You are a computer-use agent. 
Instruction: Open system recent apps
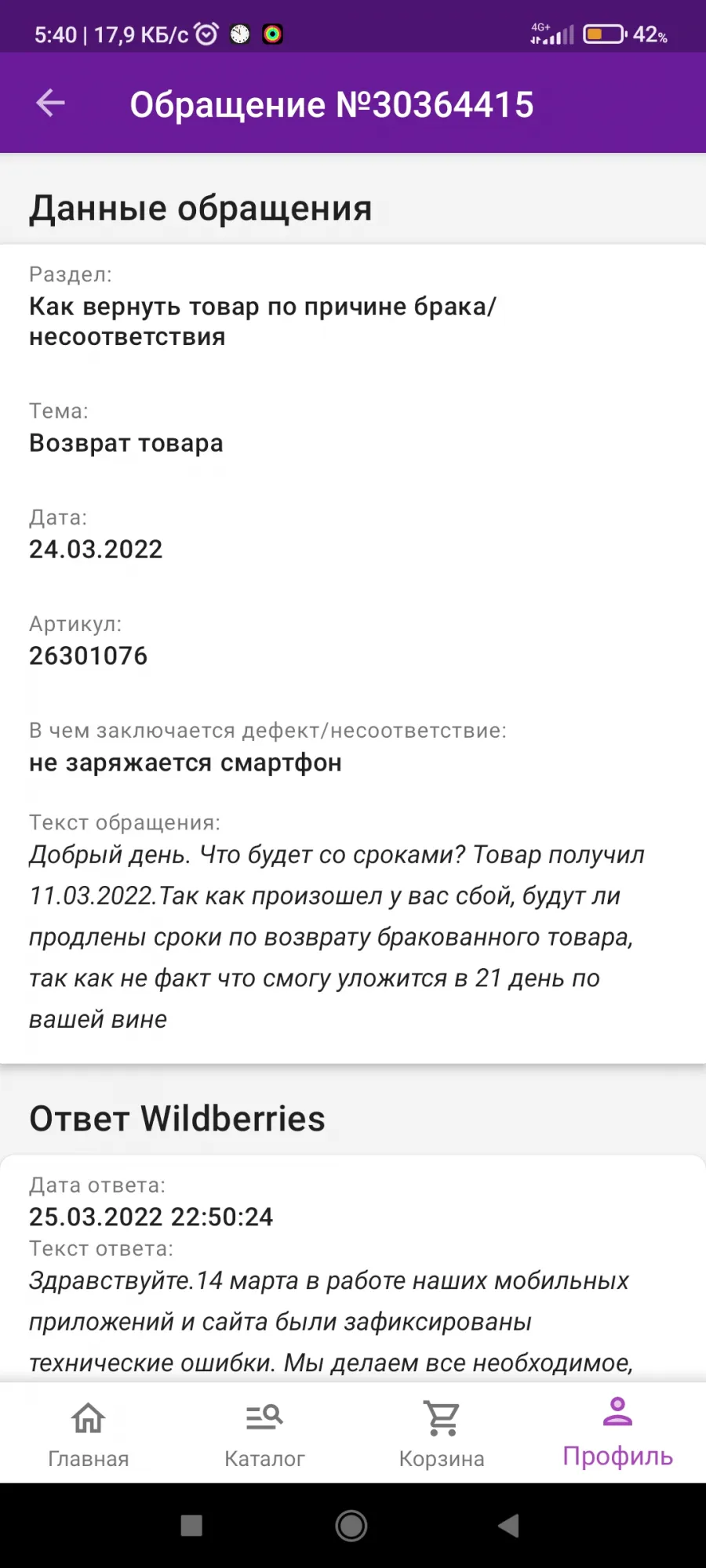[191, 1526]
